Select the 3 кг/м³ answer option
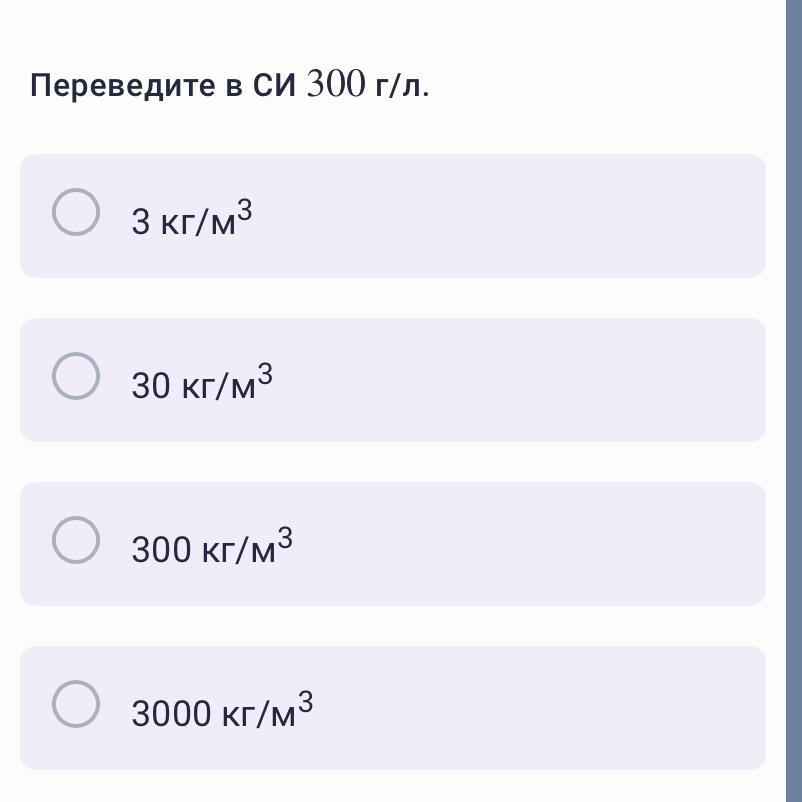Screen dimensions: 802x802 pyautogui.click(x=392, y=216)
